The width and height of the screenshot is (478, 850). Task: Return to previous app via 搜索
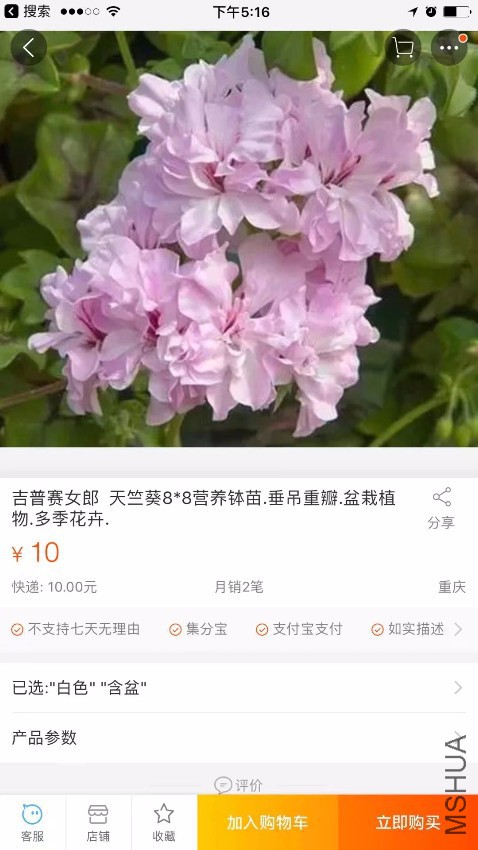click(27, 11)
